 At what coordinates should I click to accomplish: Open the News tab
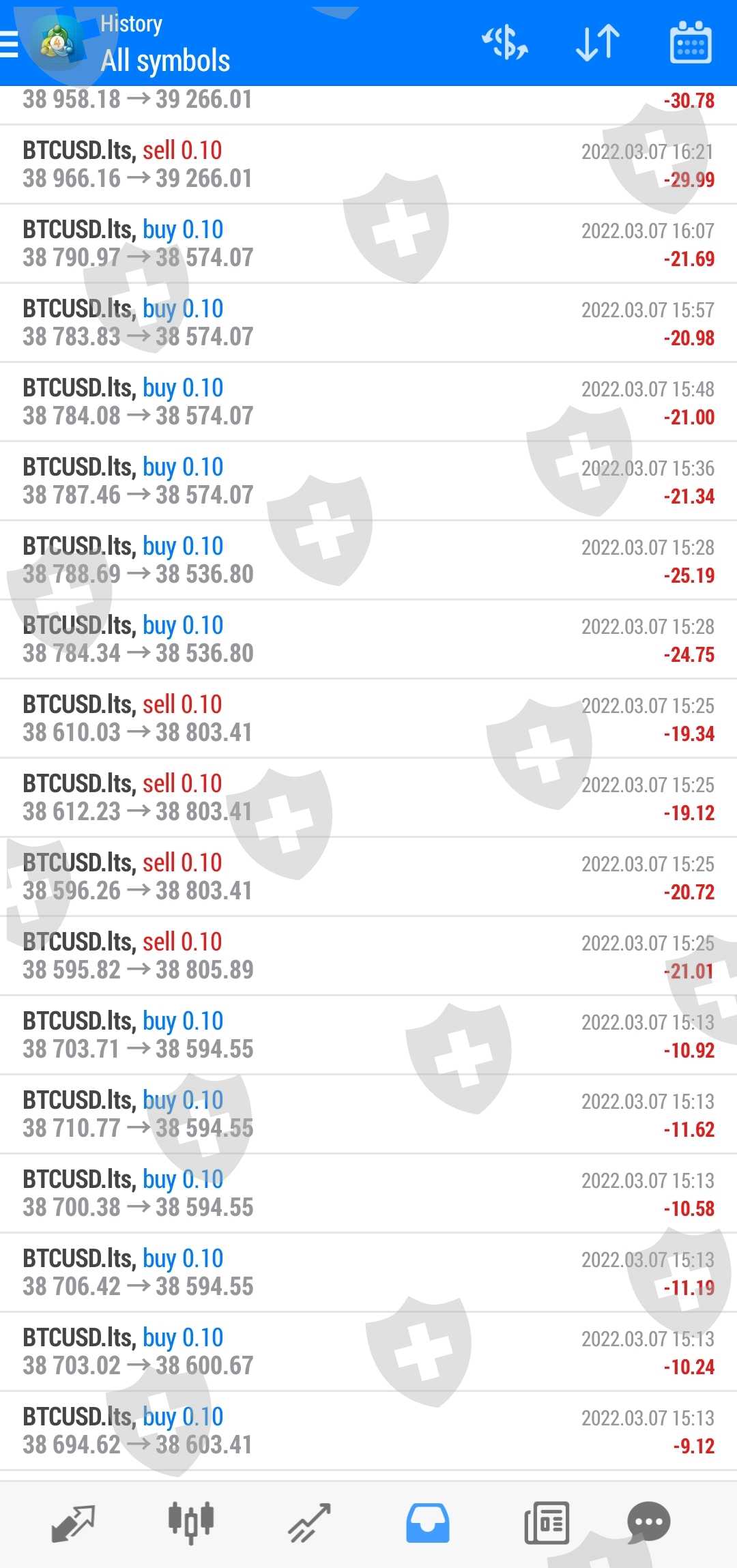point(546,1523)
